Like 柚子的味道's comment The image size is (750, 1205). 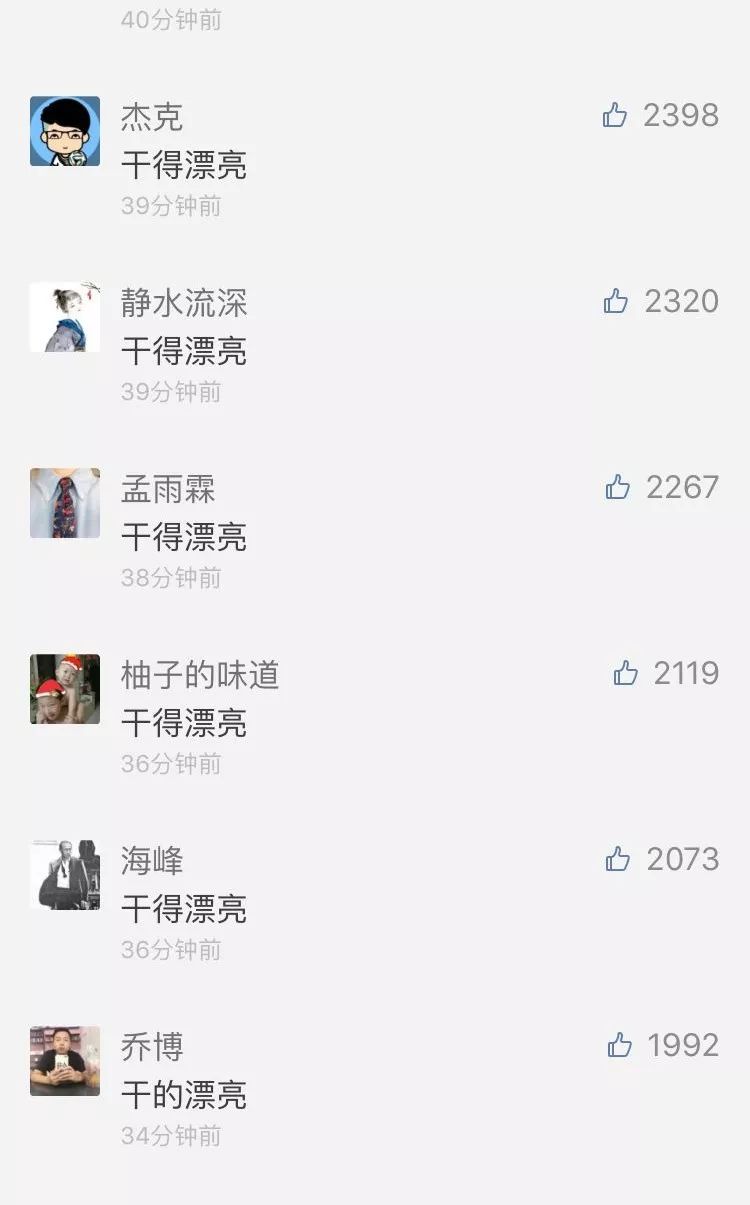[x=626, y=674]
